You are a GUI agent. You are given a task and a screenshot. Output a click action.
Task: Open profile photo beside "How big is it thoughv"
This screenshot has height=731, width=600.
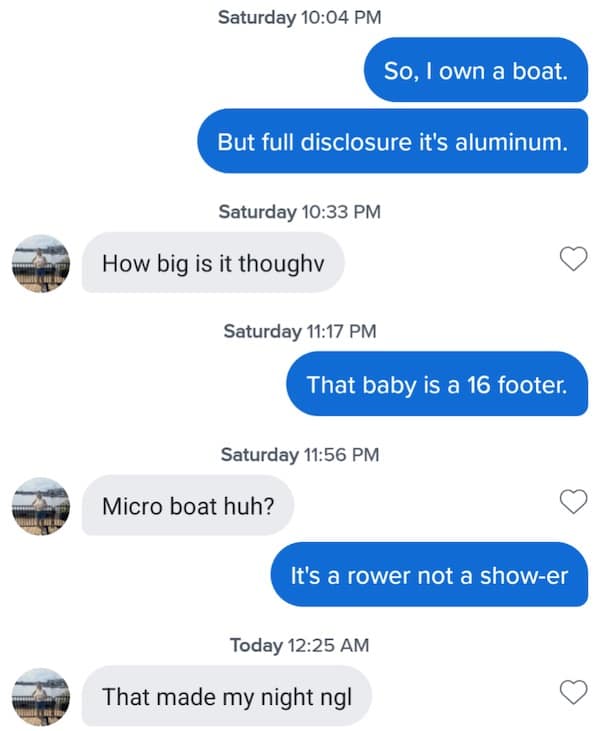point(40,264)
